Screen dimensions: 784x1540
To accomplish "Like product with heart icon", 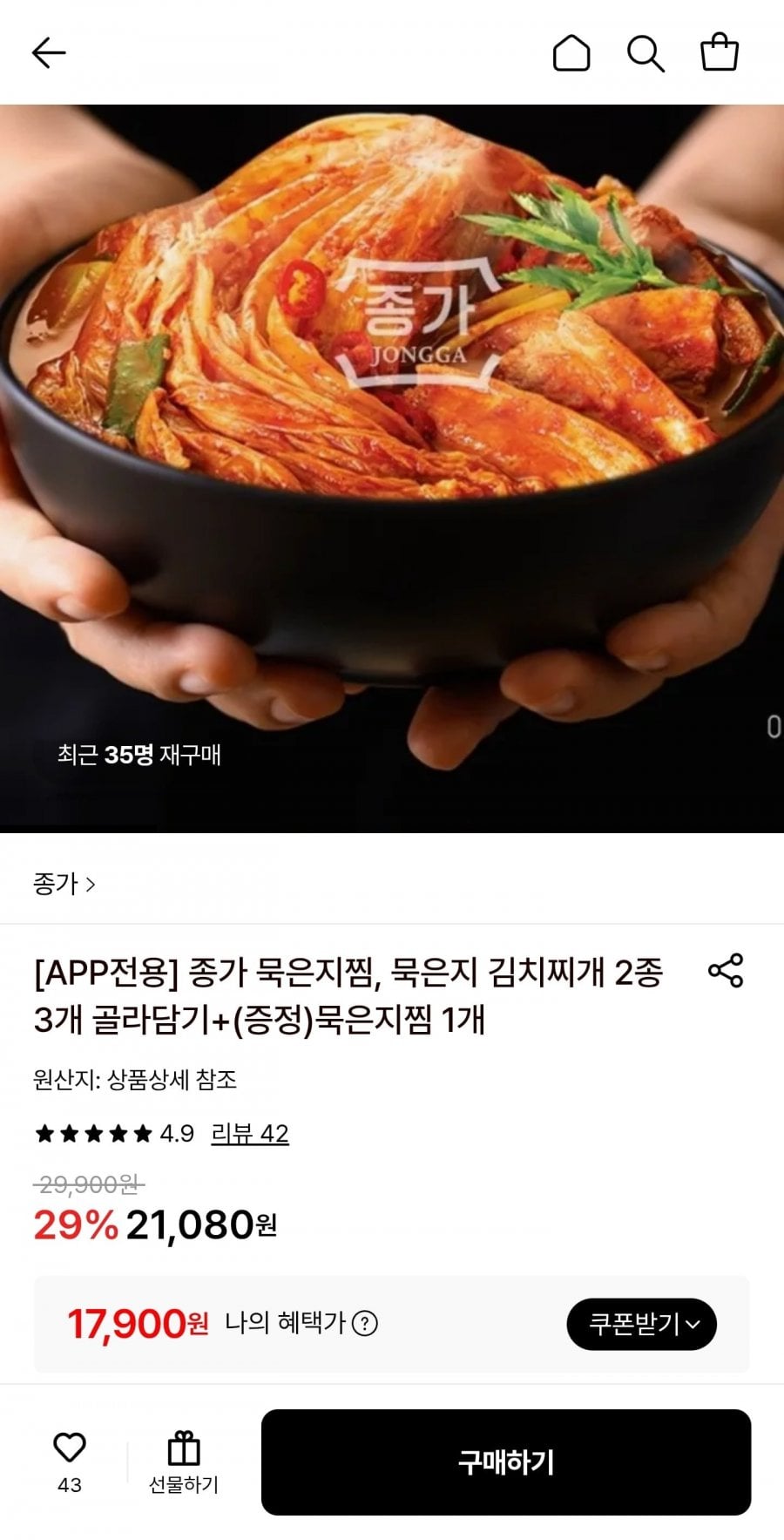I will tap(70, 1448).
